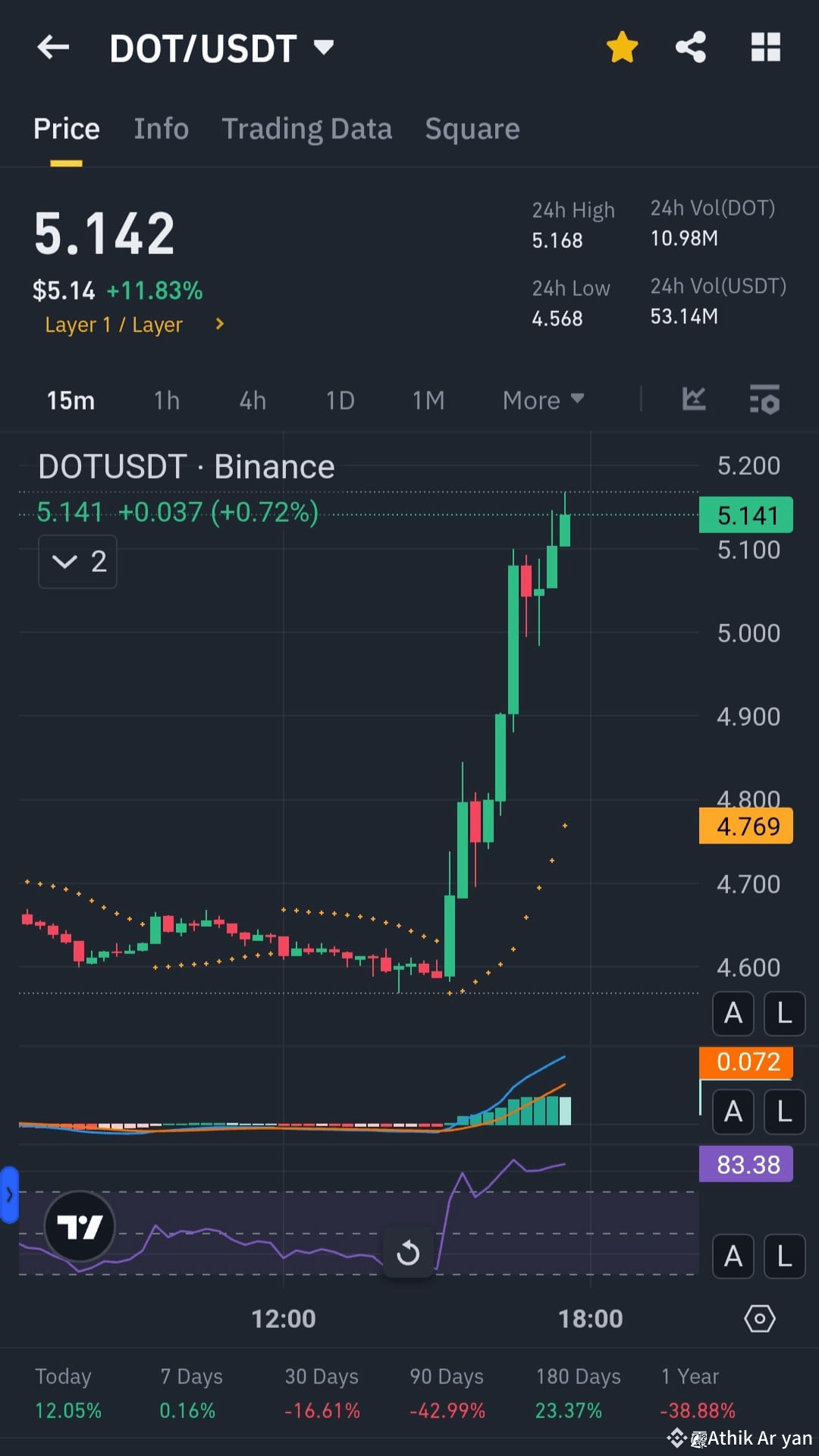Image resolution: width=819 pixels, height=1456 pixels.
Task: Select the 1D timeframe
Action: (x=340, y=400)
